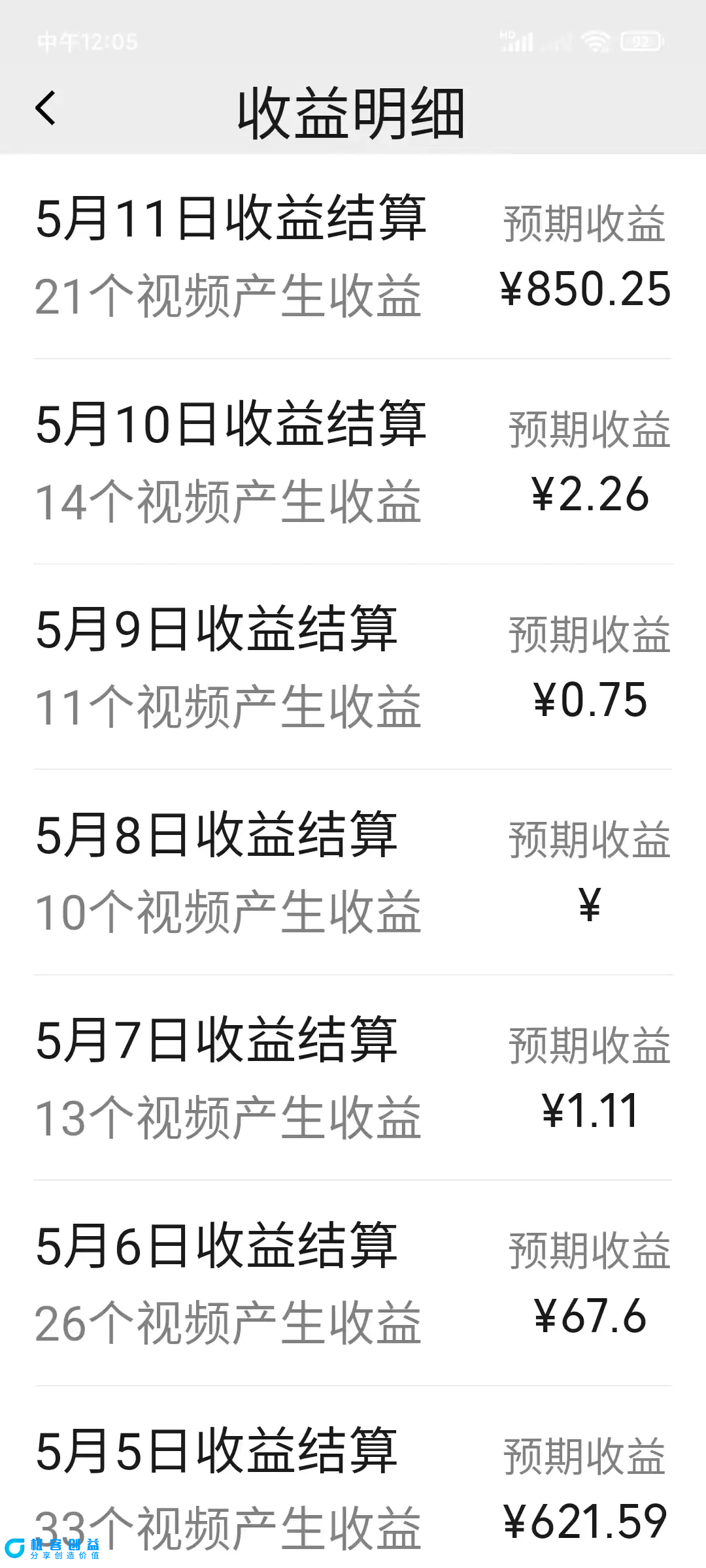Tap the ¥850.25 expected earnings amount
Viewport: 706px width, 1568px height.
tap(584, 292)
